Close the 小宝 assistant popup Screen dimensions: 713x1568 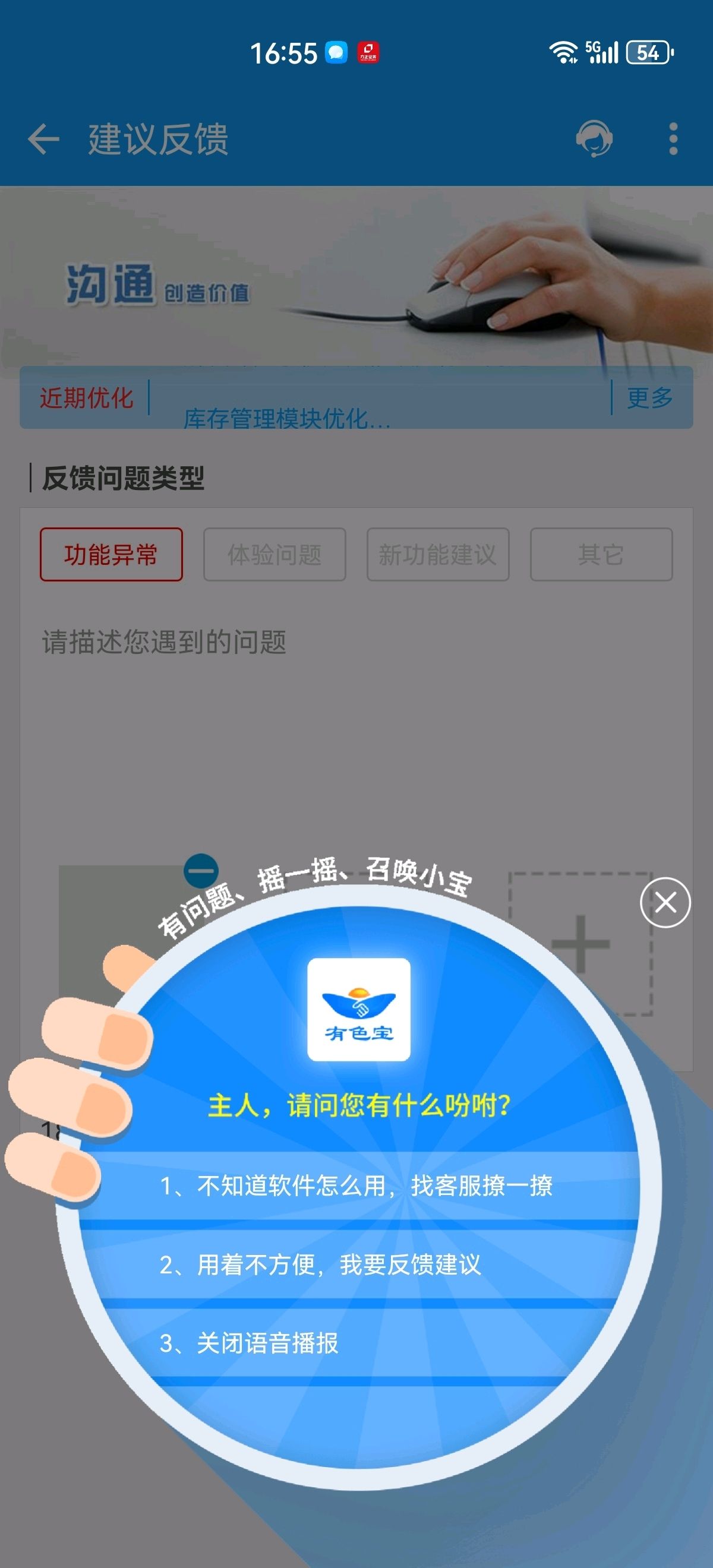pos(665,902)
